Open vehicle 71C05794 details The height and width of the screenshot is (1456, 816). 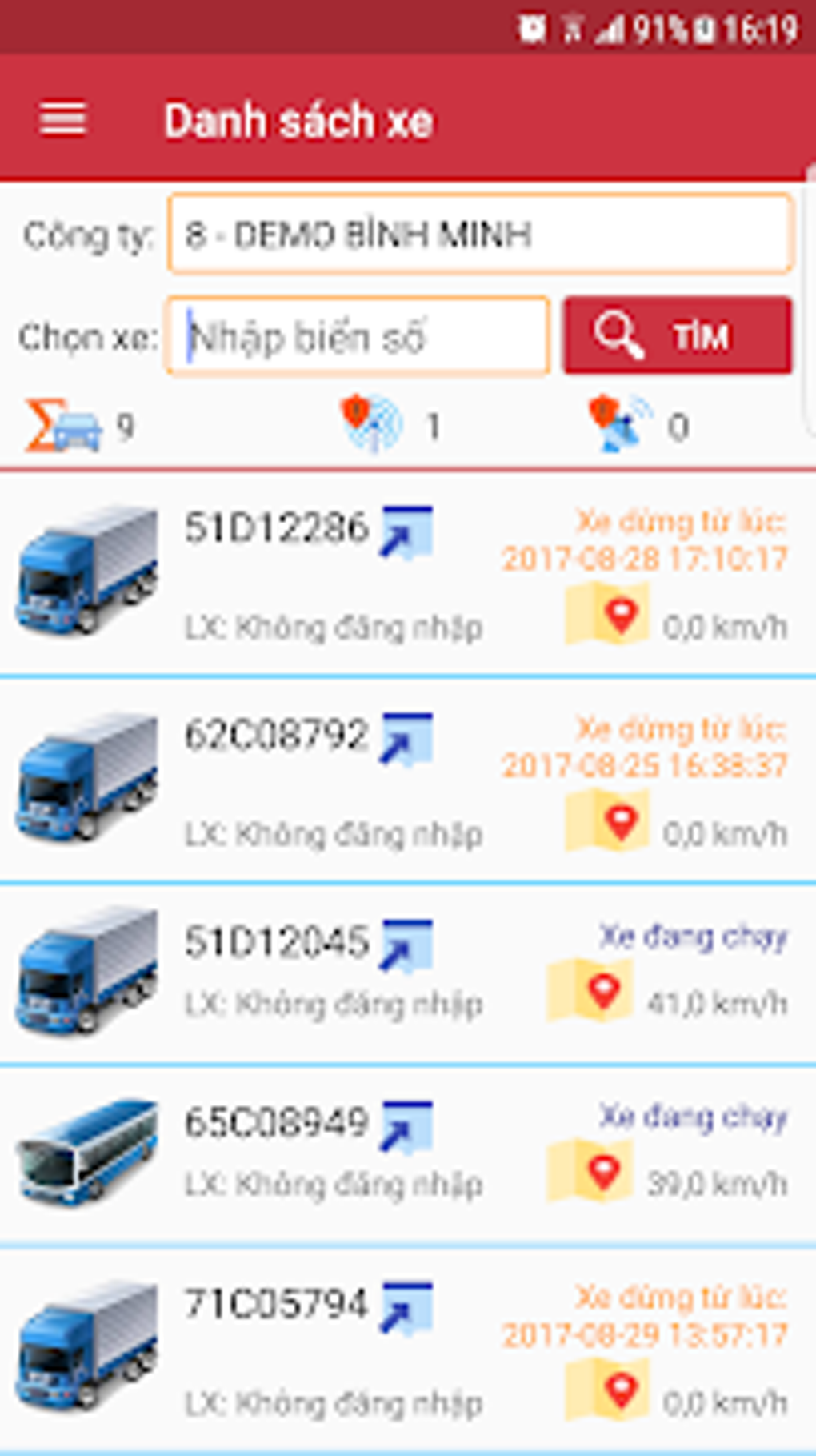pyautogui.click(x=276, y=1303)
